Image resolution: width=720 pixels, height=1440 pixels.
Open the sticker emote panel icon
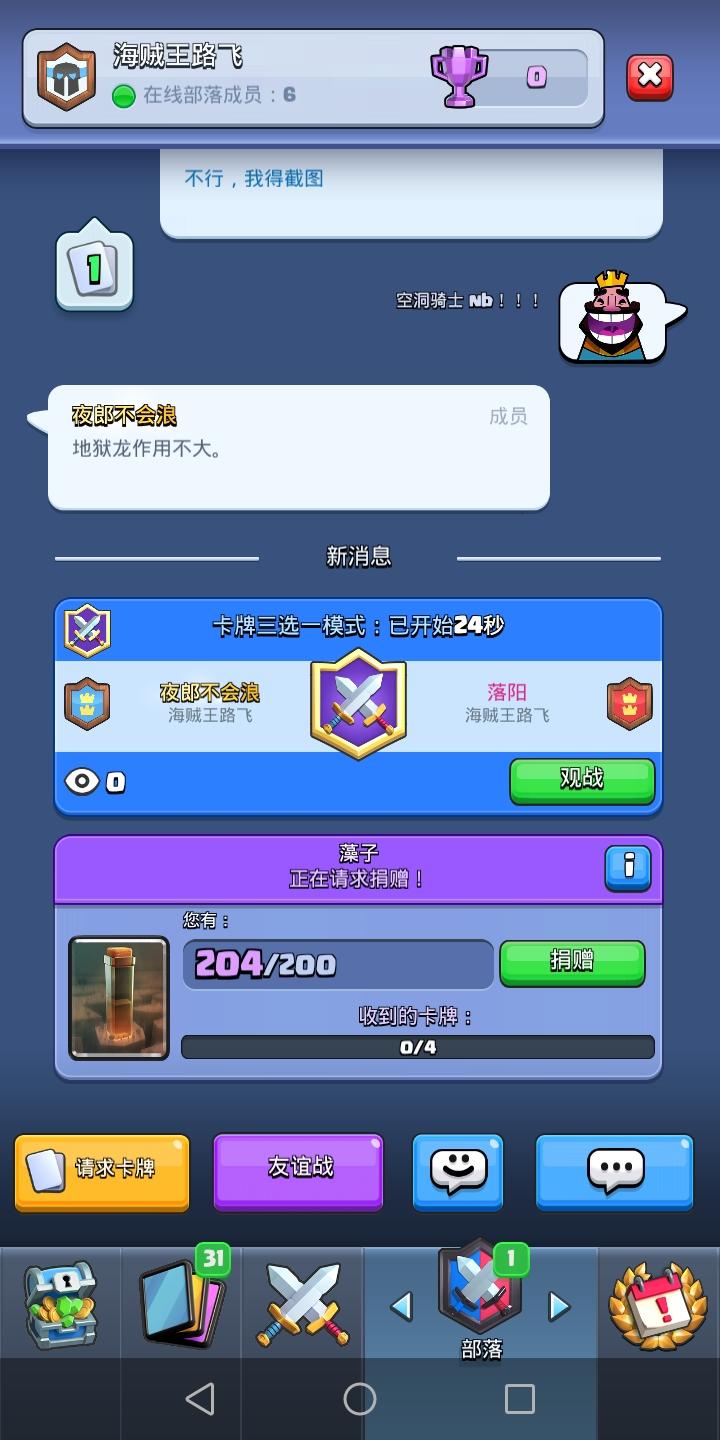(457, 1172)
